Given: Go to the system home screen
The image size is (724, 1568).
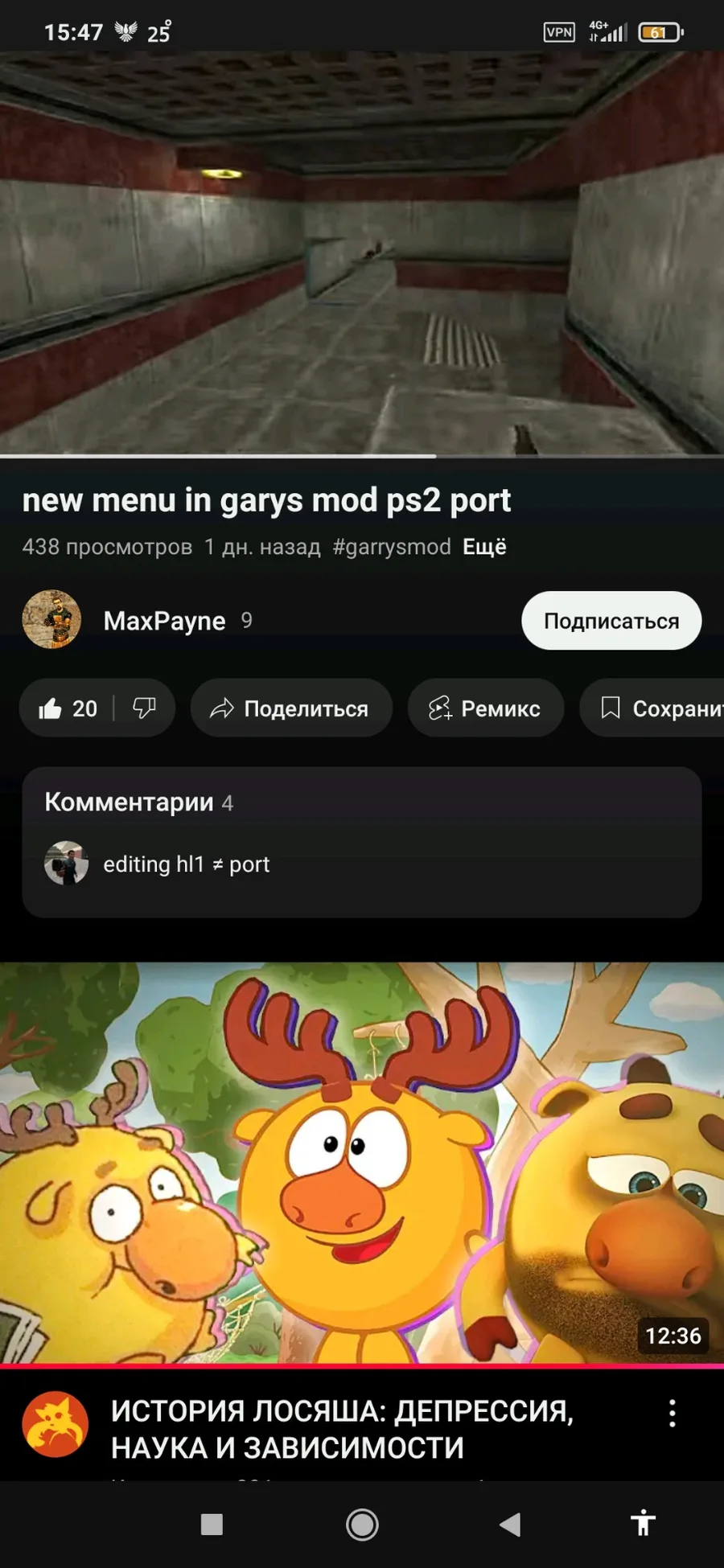Looking at the screenshot, I should coord(362,1524).
